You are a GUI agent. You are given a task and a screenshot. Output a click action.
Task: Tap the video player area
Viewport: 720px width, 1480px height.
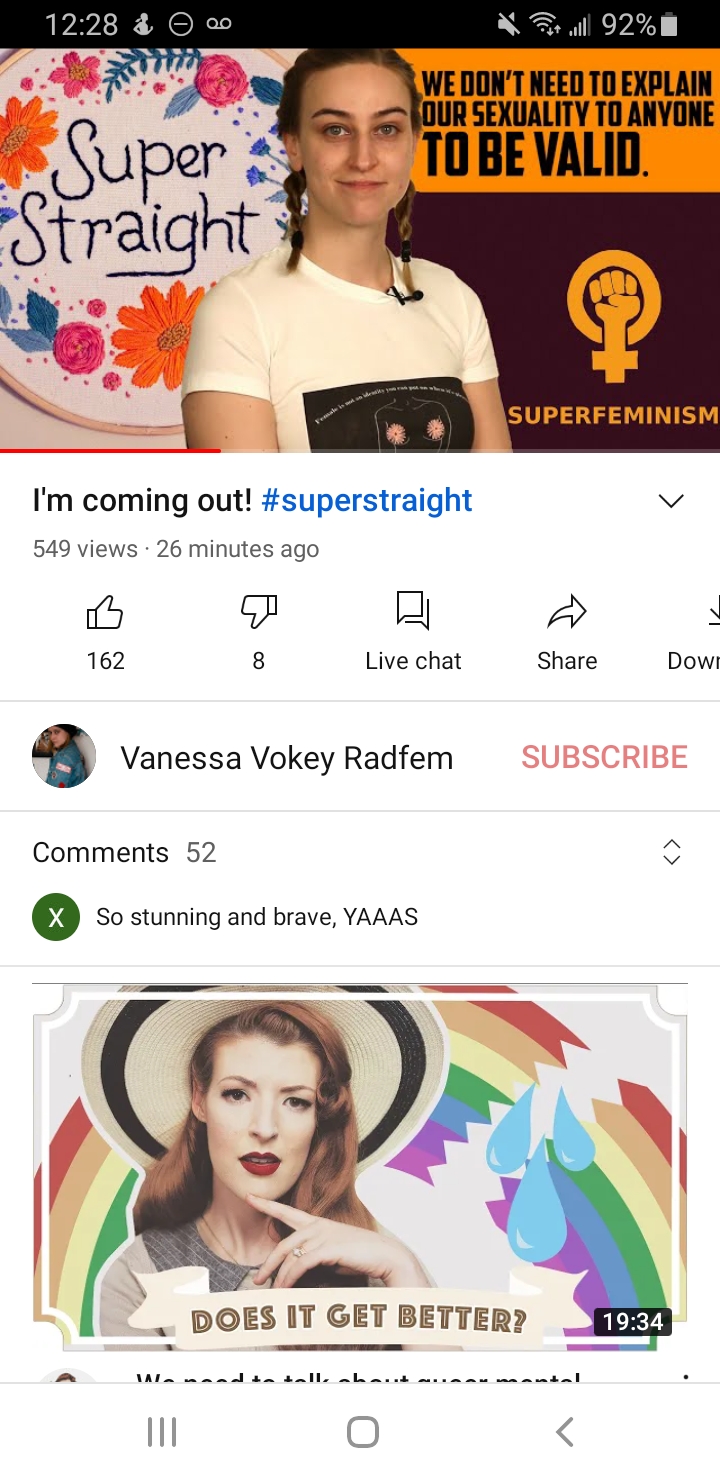point(360,250)
